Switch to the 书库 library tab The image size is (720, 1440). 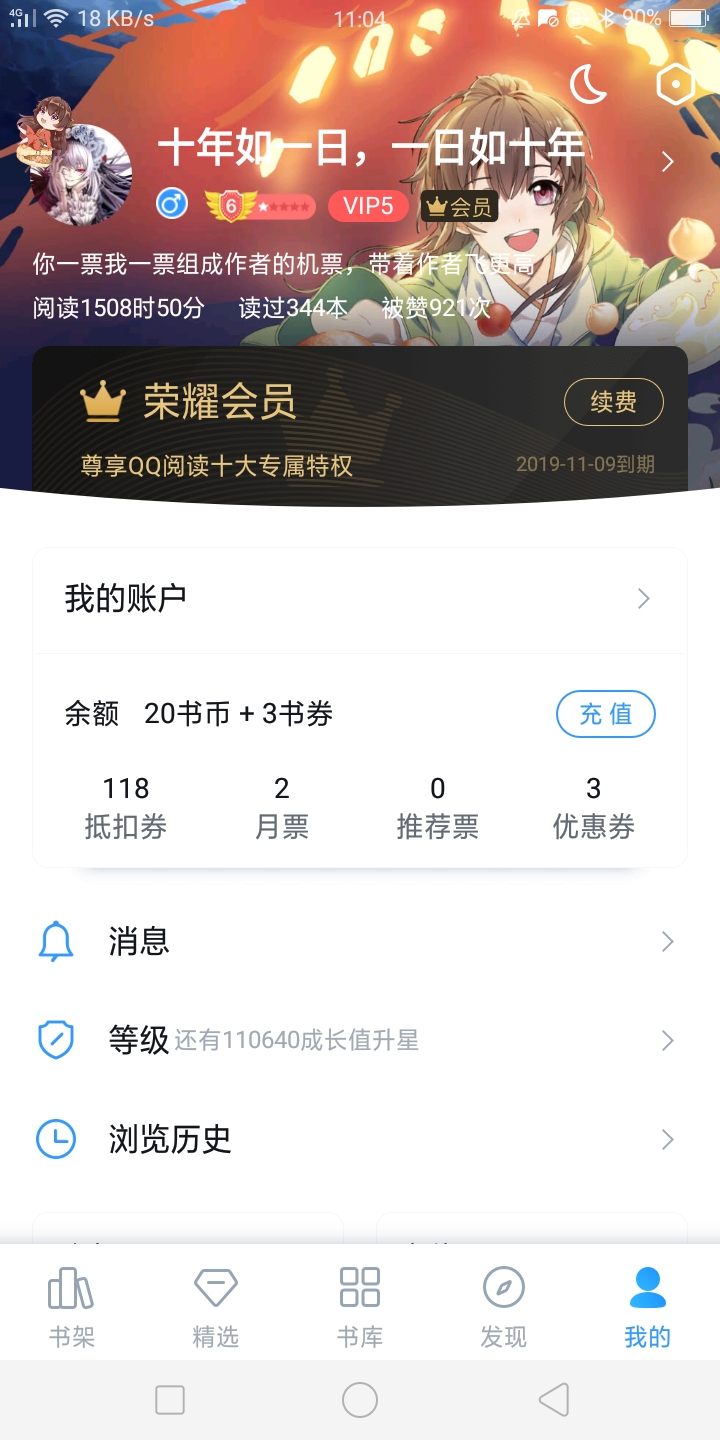[x=360, y=1305]
